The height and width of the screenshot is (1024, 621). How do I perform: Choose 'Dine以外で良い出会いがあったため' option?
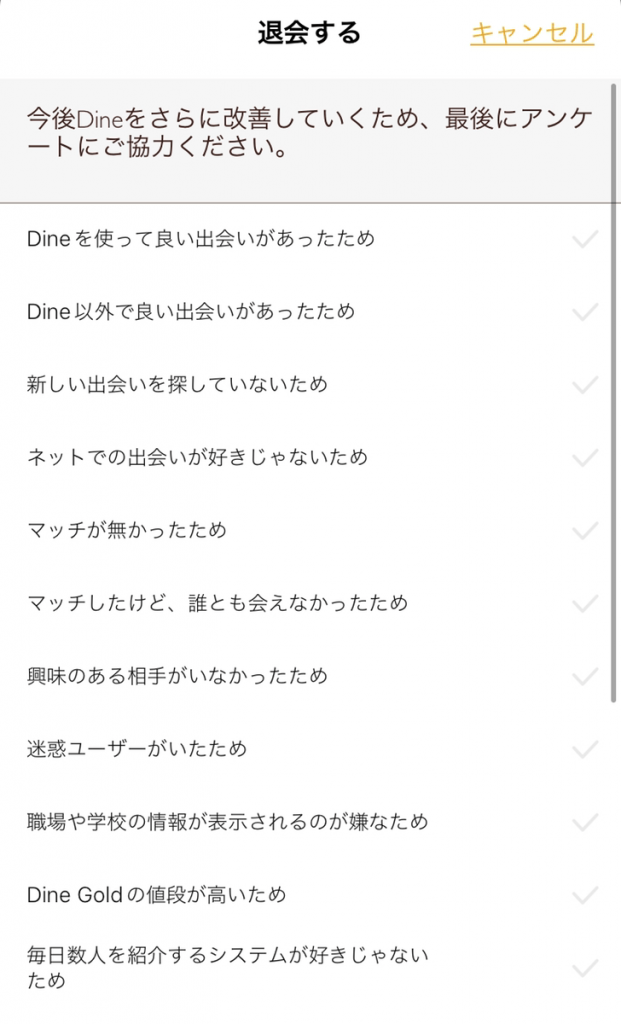(x=310, y=312)
